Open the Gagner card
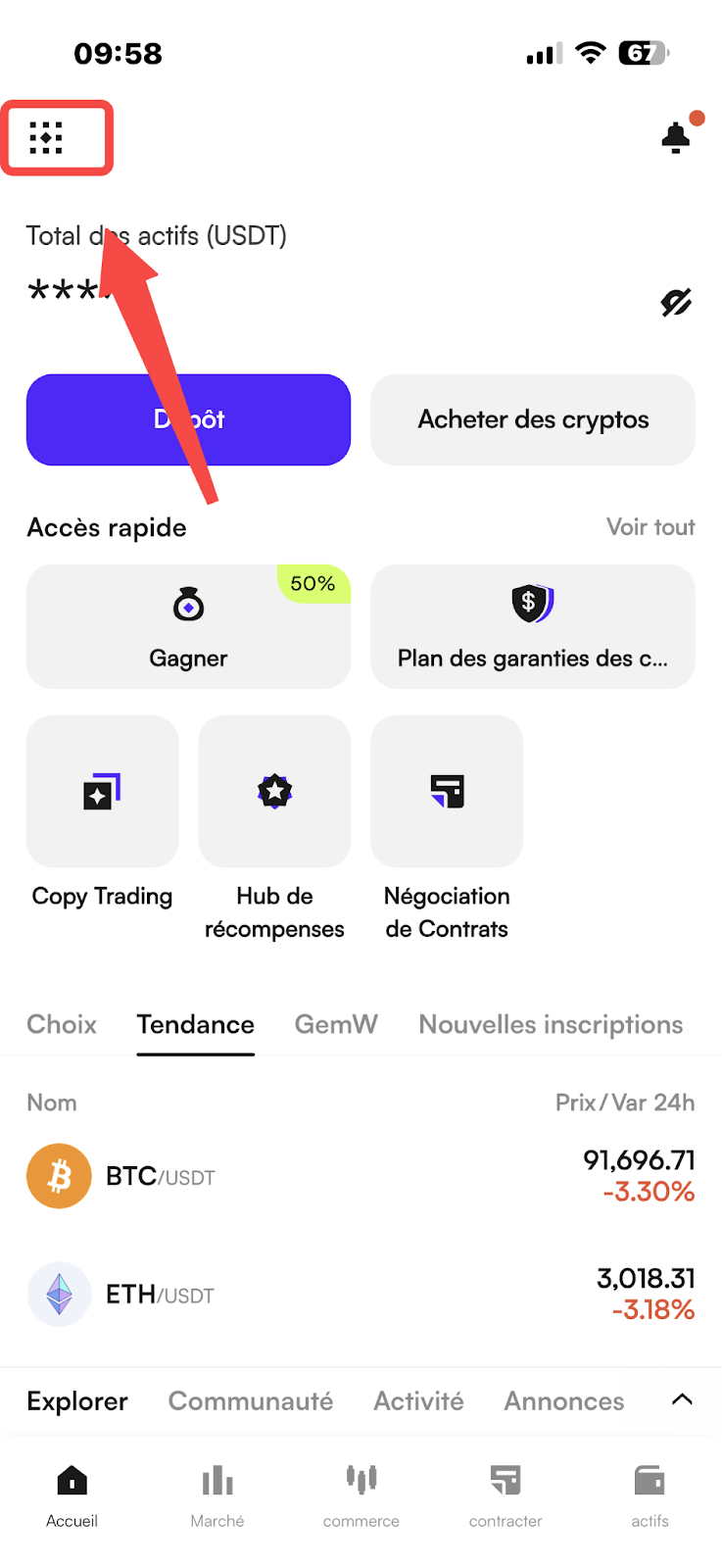This screenshot has height=1568, width=722. point(188,626)
